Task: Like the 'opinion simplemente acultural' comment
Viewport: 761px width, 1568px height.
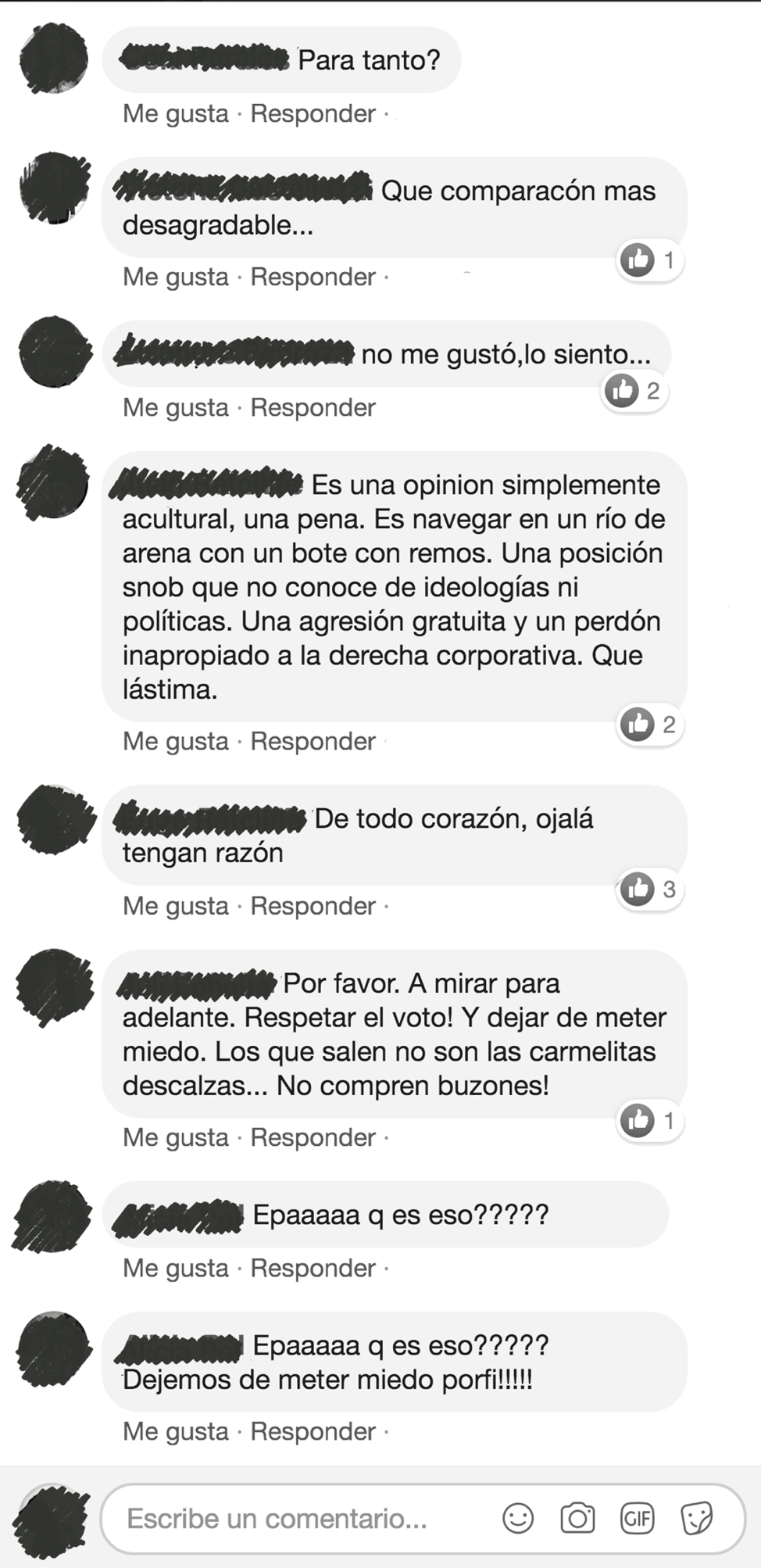Action: (x=175, y=741)
